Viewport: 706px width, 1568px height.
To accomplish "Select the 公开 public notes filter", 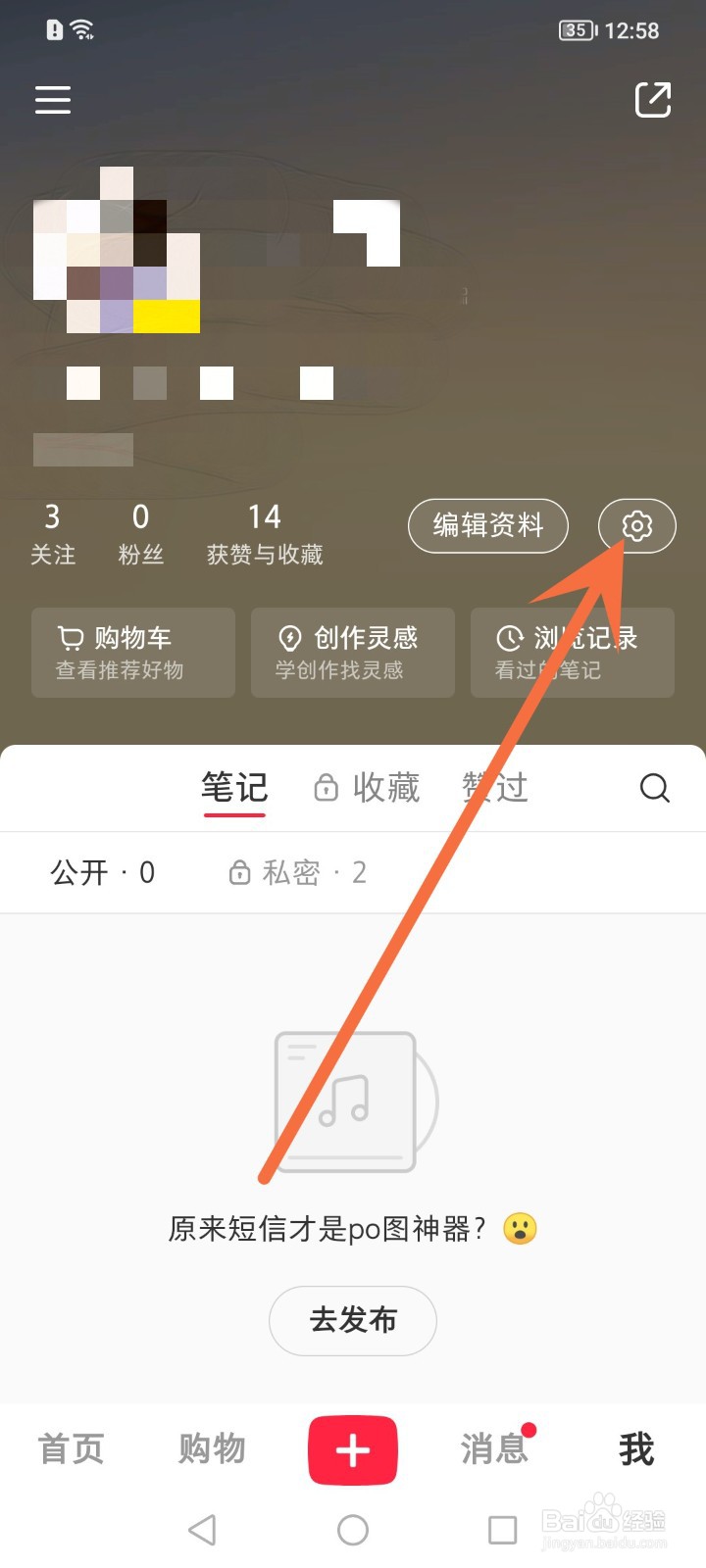I will click(101, 872).
